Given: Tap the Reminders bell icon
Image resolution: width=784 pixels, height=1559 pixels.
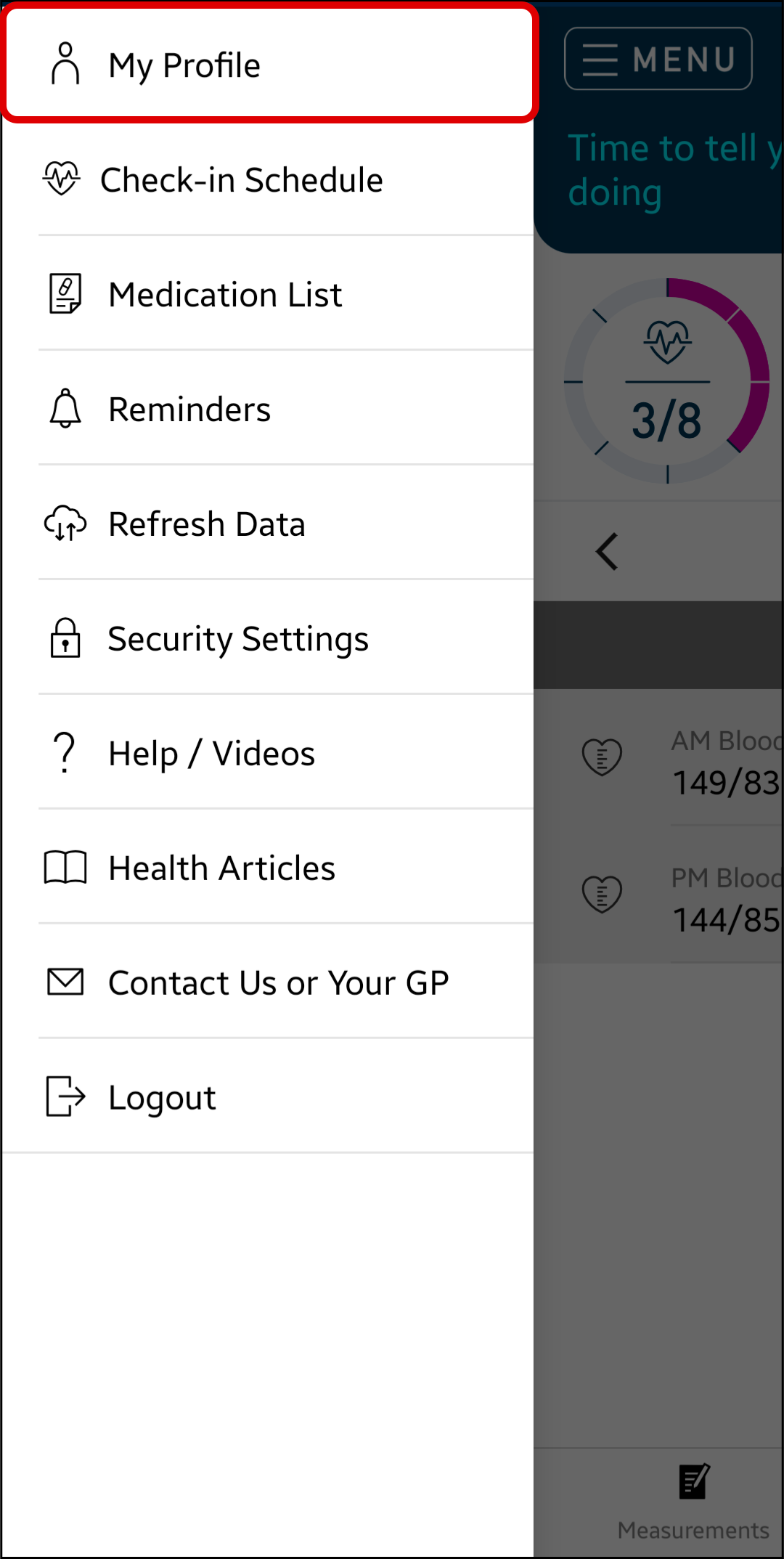Looking at the screenshot, I should (64, 408).
